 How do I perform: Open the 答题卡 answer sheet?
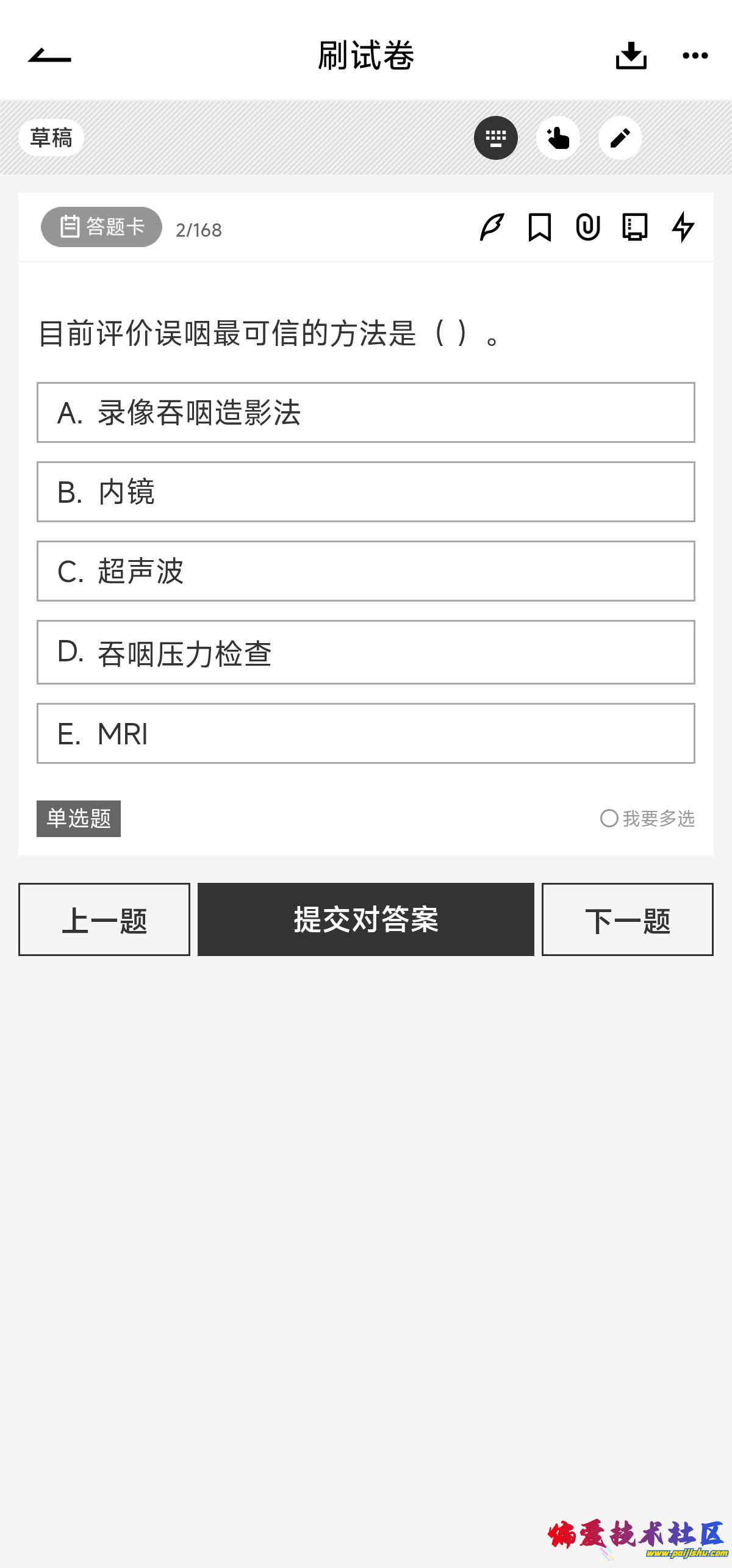[101, 227]
